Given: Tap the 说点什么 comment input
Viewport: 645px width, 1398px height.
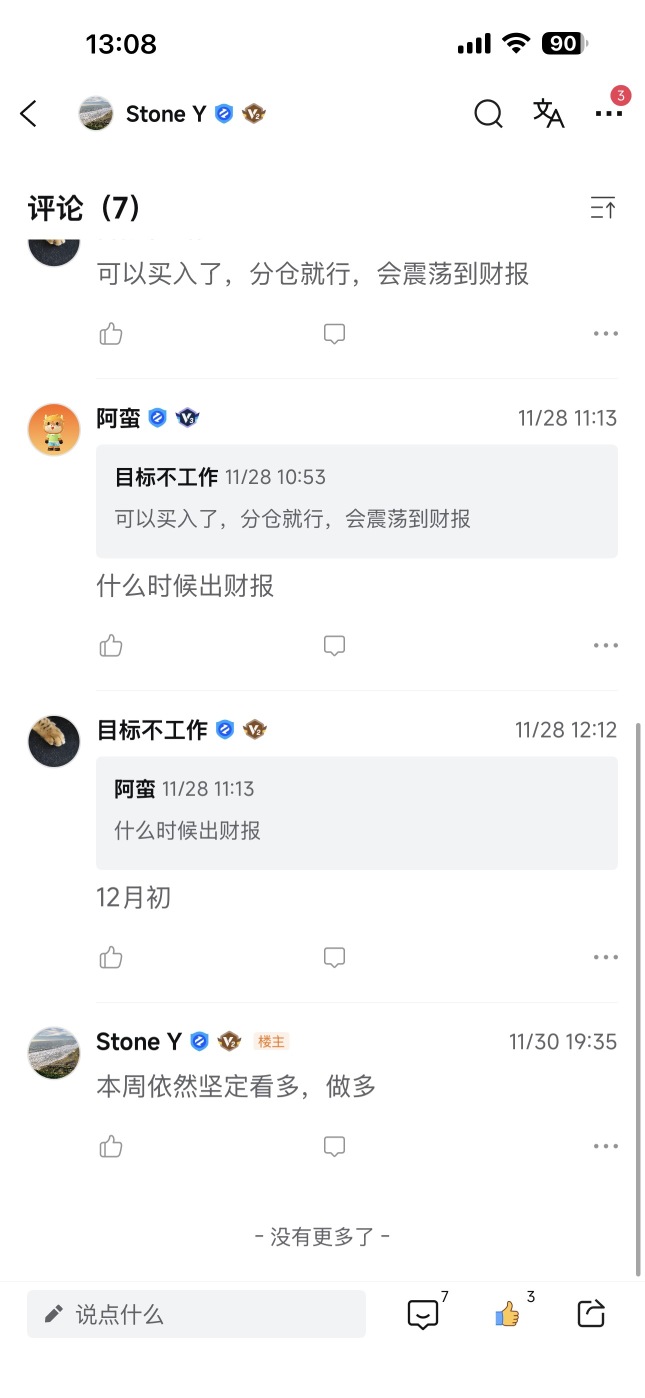Looking at the screenshot, I should [196, 1314].
